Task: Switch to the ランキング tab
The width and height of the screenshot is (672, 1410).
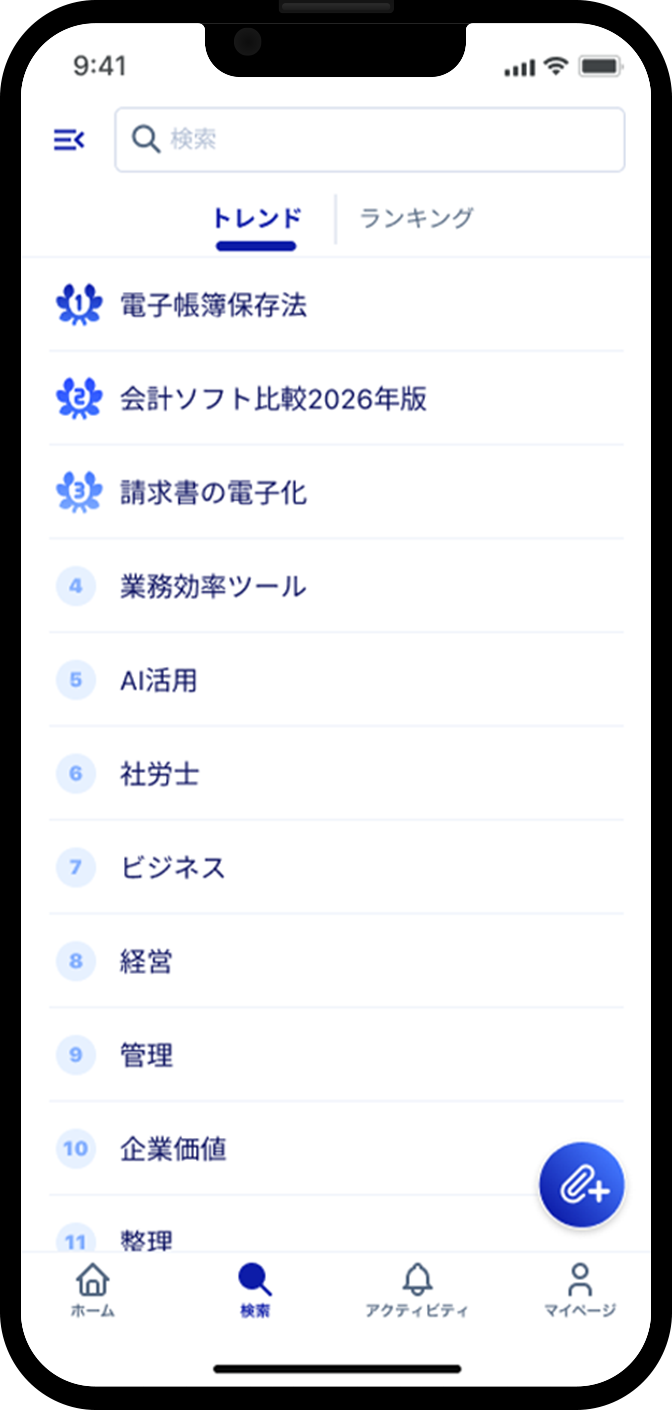Action: (416, 218)
